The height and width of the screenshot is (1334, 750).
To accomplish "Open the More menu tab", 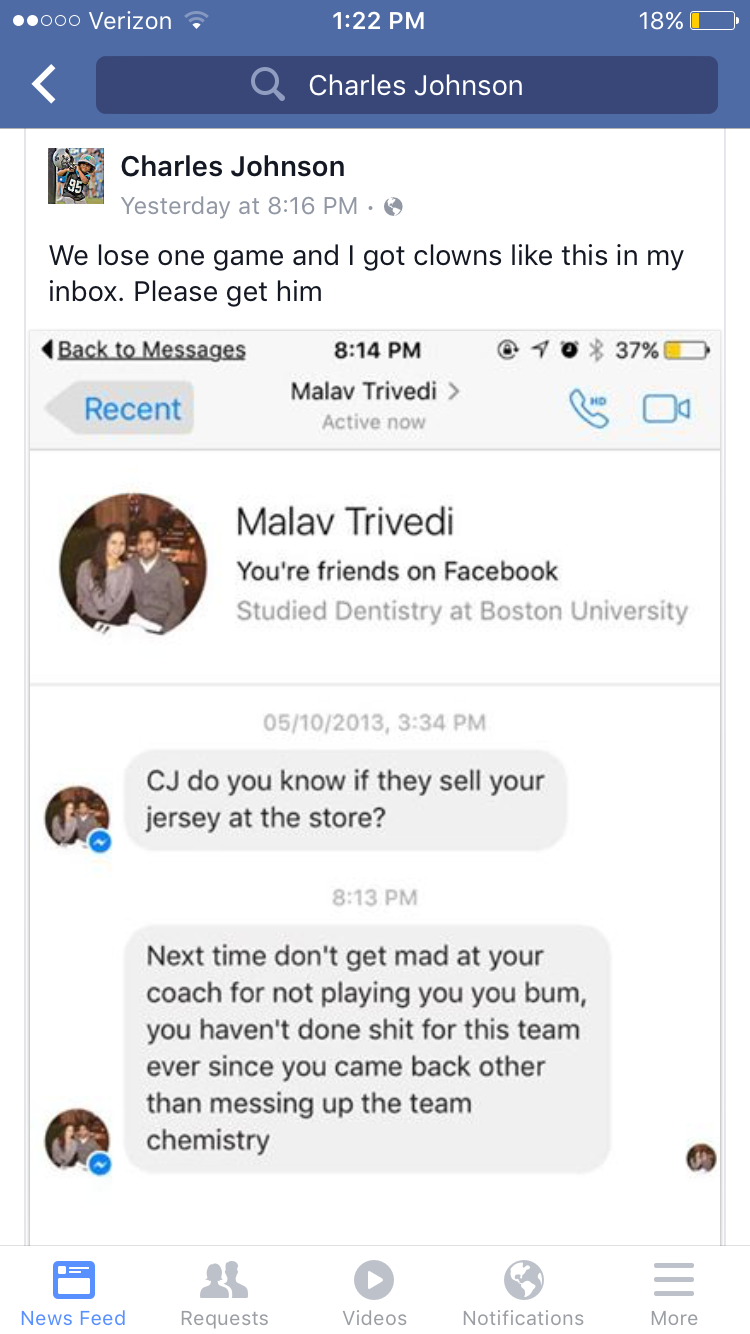I will 674,1292.
